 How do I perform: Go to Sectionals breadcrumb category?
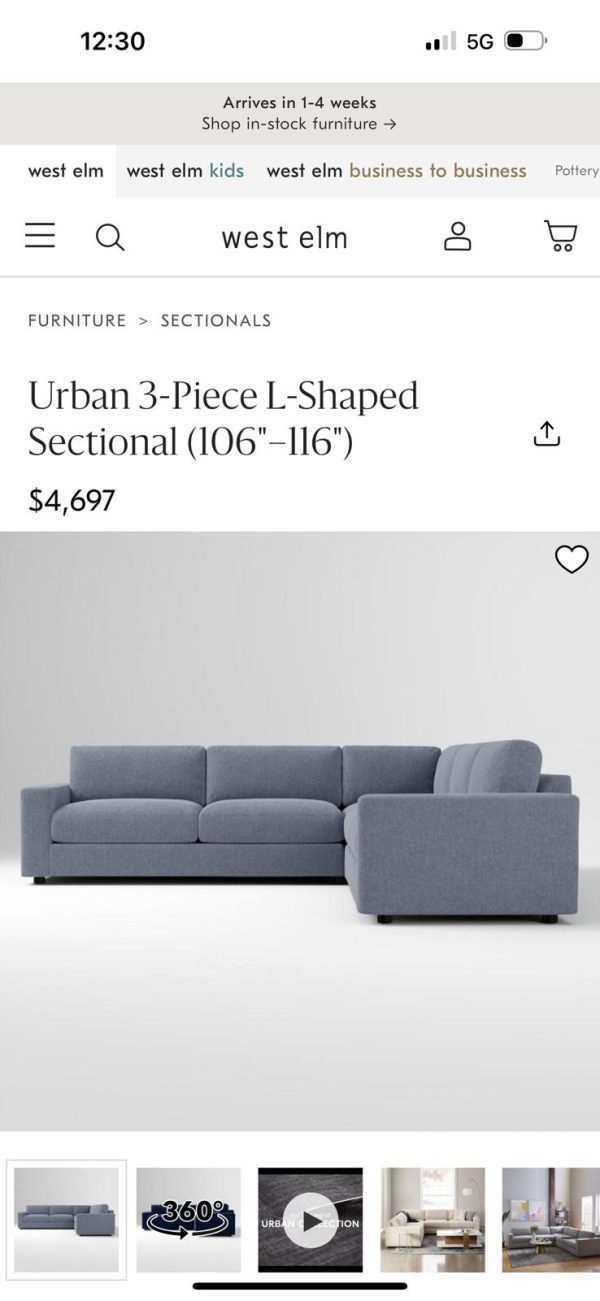click(x=216, y=321)
